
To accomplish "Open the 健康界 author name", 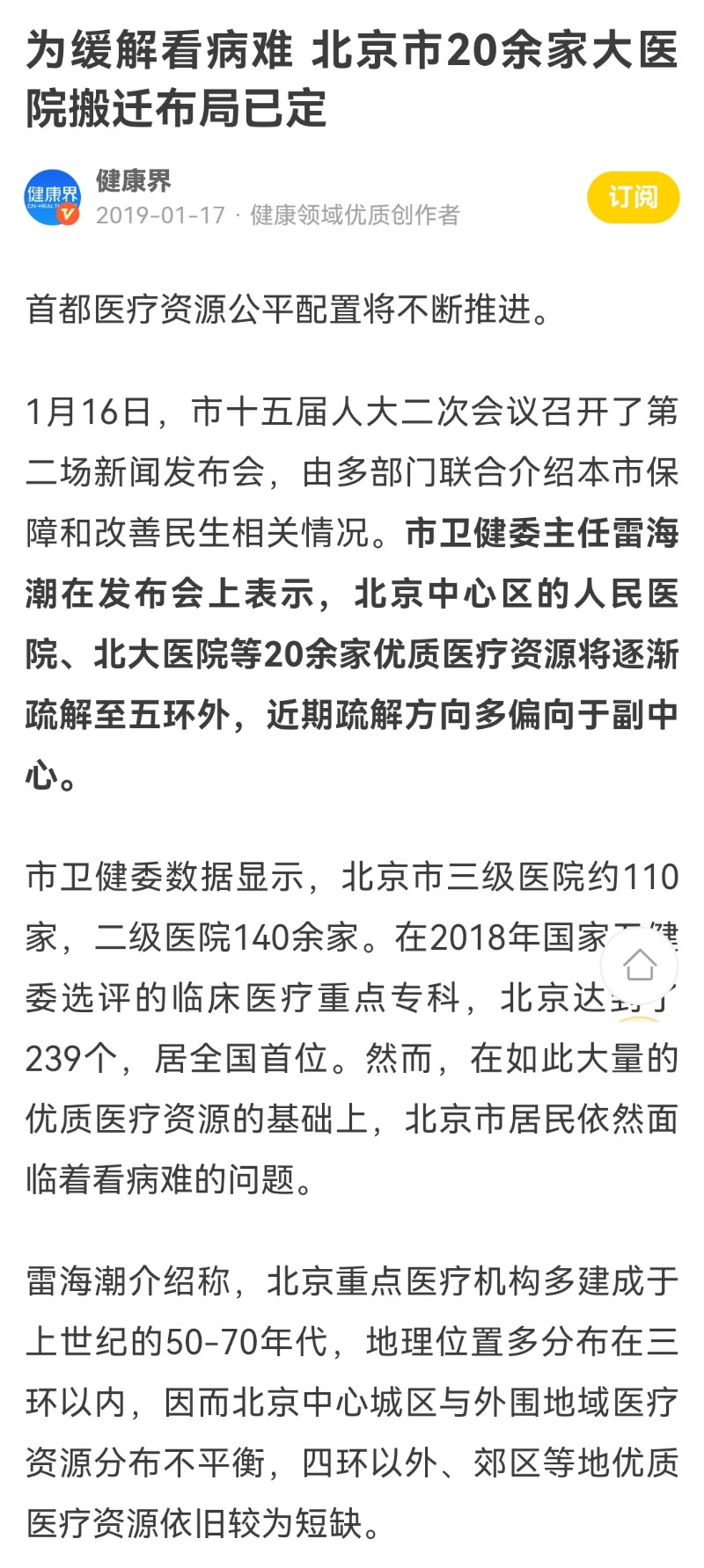I will [134, 181].
